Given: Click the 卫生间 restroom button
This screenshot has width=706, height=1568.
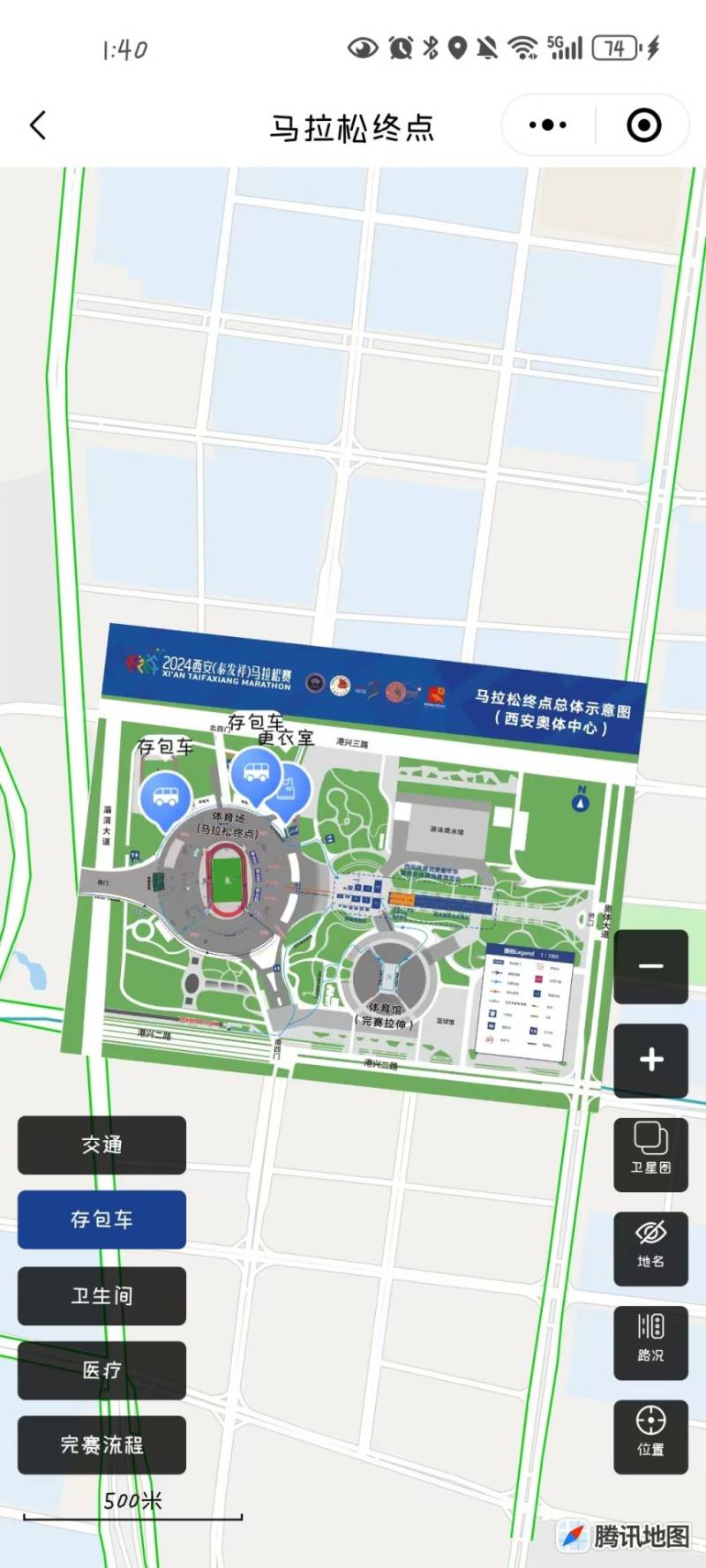Looking at the screenshot, I should click(x=101, y=1295).
